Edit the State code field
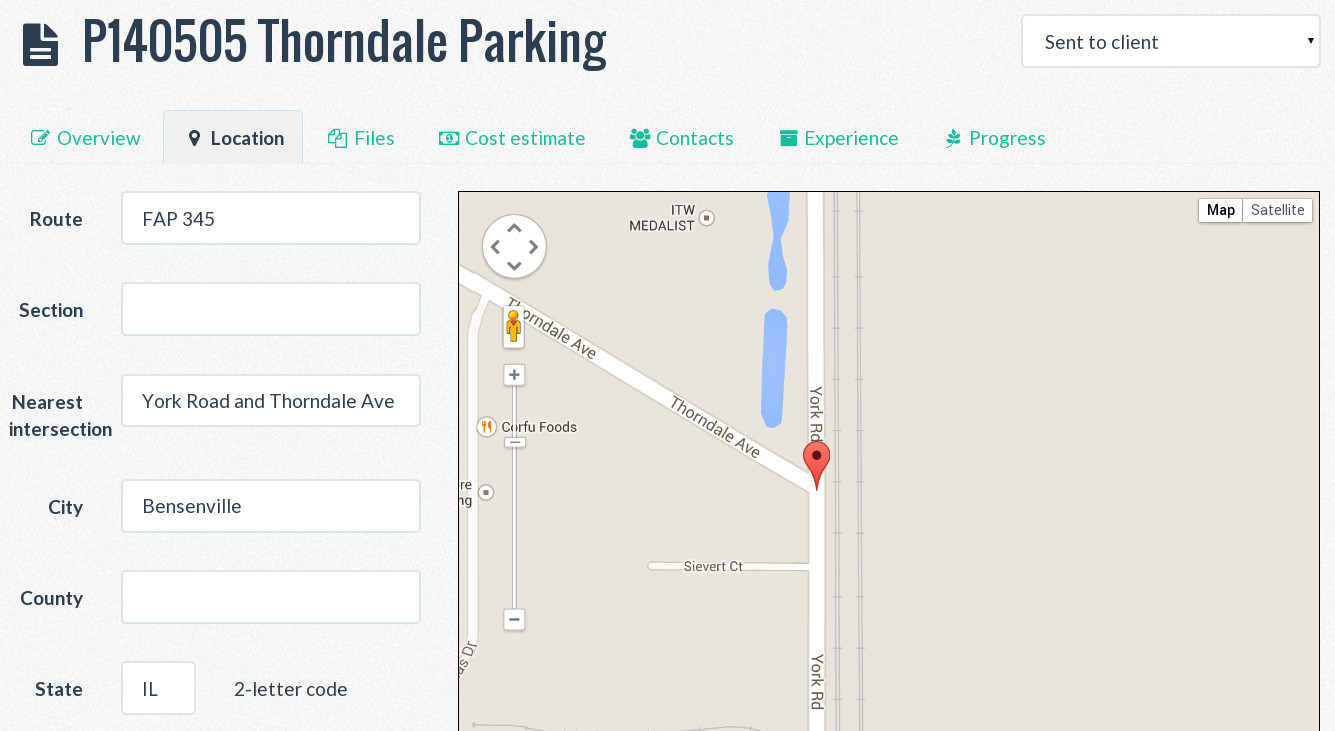1335x731 pixels. (158, 688)
